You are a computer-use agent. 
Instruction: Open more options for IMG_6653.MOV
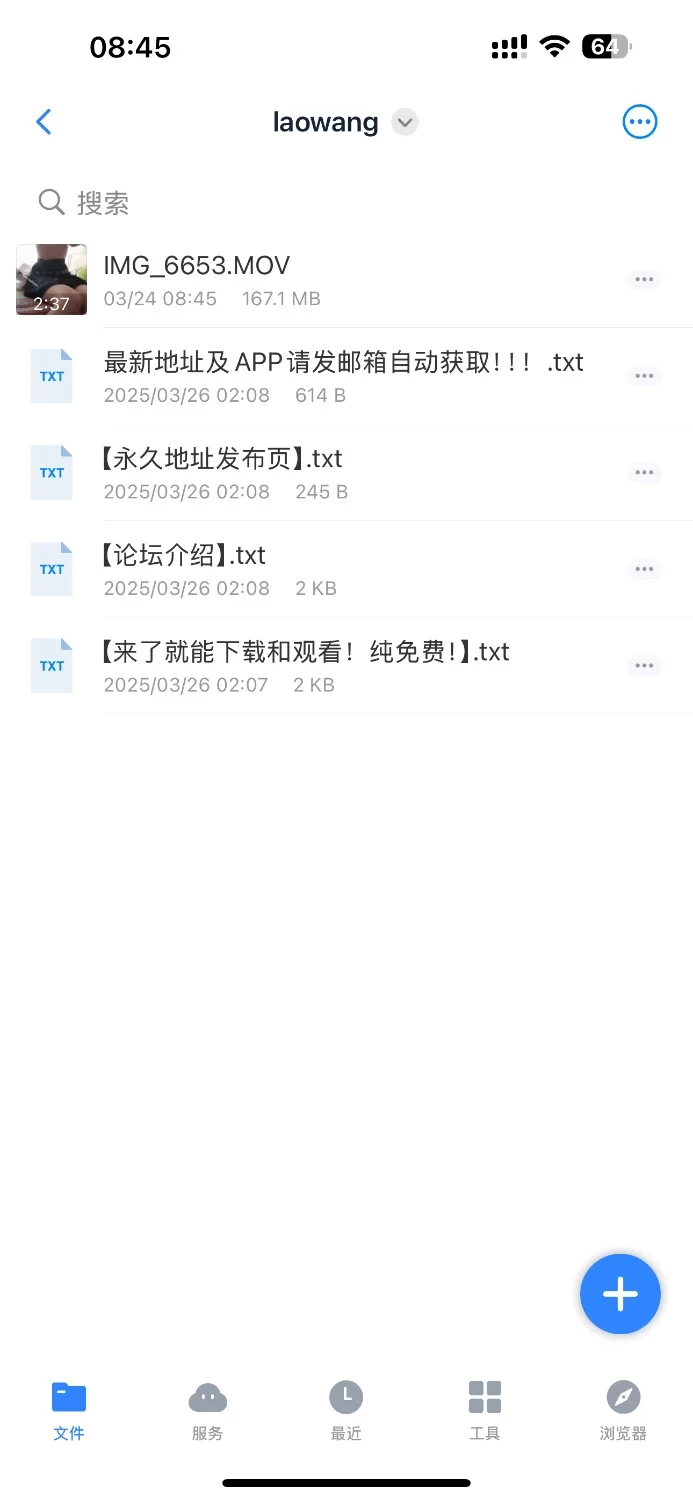644,280
